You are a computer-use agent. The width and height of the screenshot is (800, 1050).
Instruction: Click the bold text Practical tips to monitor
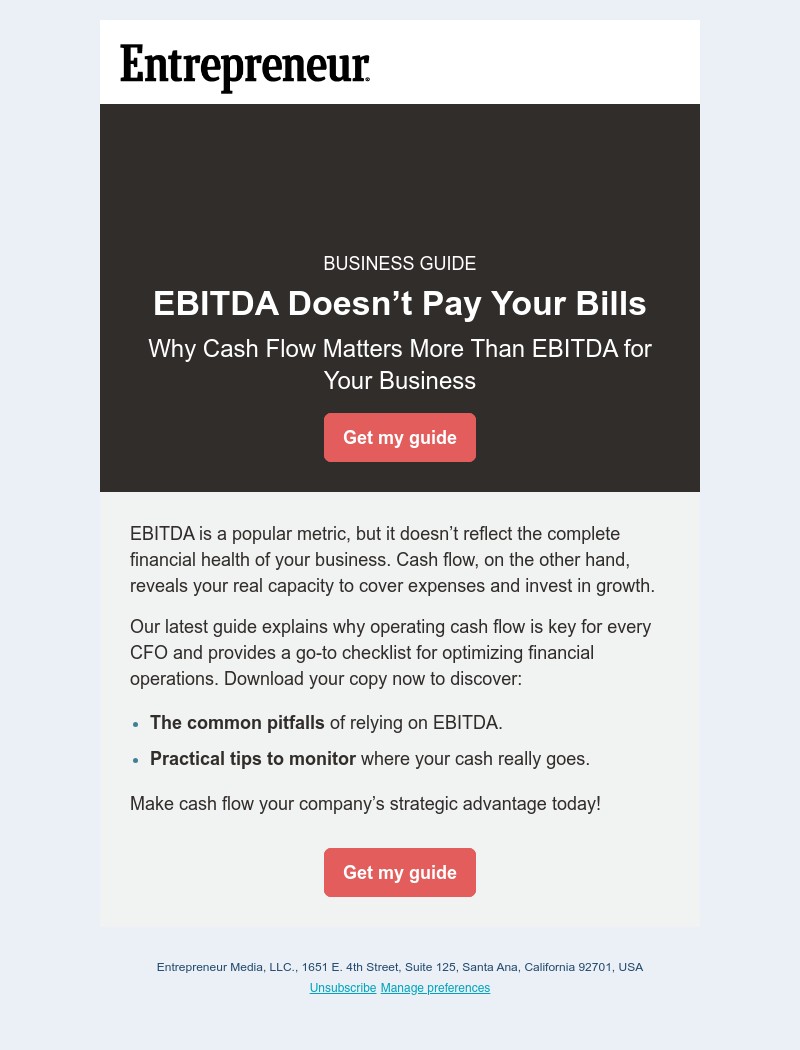251,758
